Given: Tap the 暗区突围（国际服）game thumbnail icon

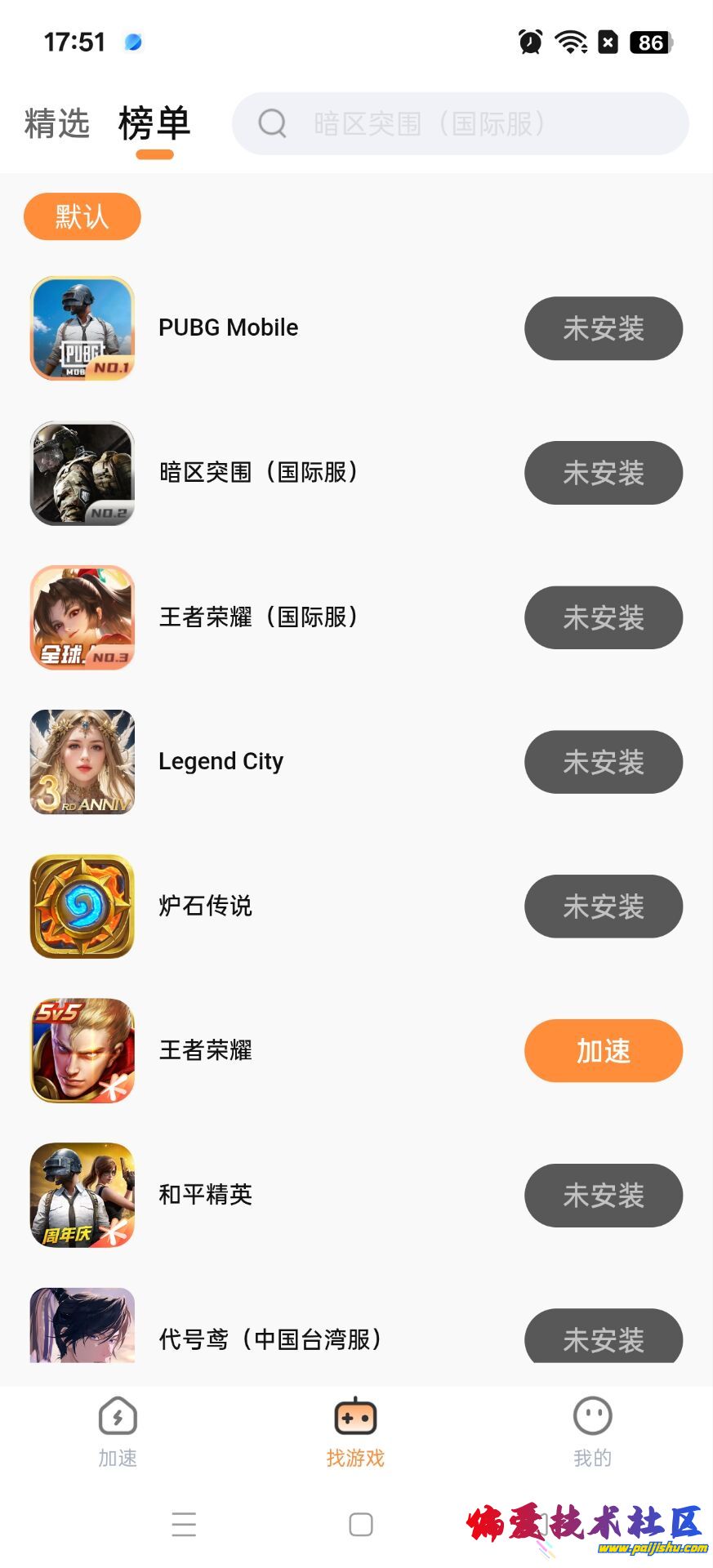Looking at the screenshot, I should [82, 473].
